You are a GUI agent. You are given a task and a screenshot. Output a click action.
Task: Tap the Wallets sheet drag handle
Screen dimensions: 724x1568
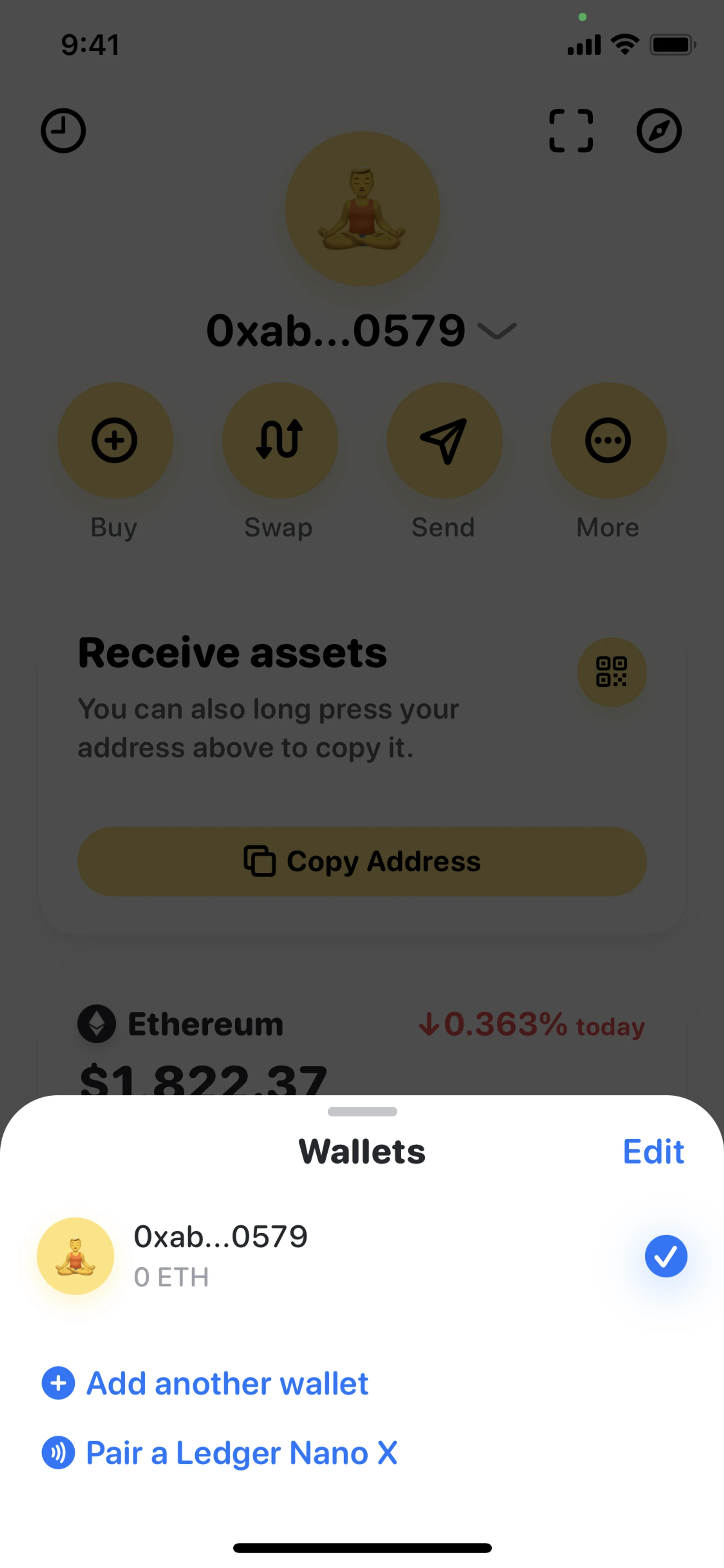(362, 1112)
